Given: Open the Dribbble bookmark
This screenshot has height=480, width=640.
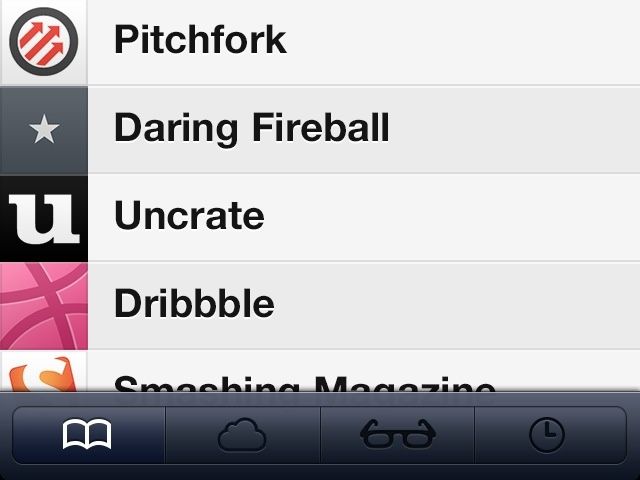Looking at the screenshot, I should 320,304.
